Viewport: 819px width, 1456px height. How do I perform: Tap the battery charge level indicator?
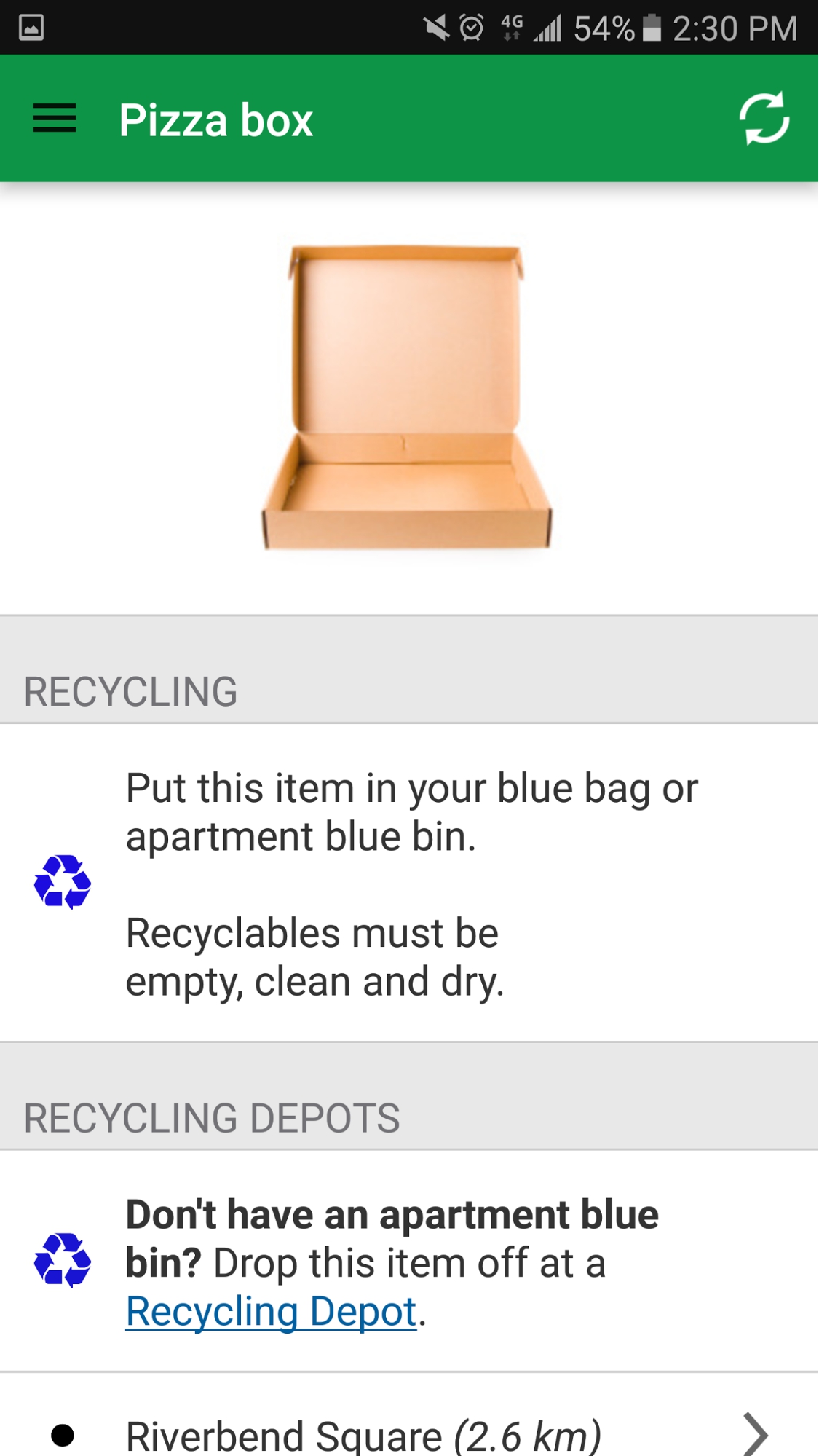click(605, 27)
